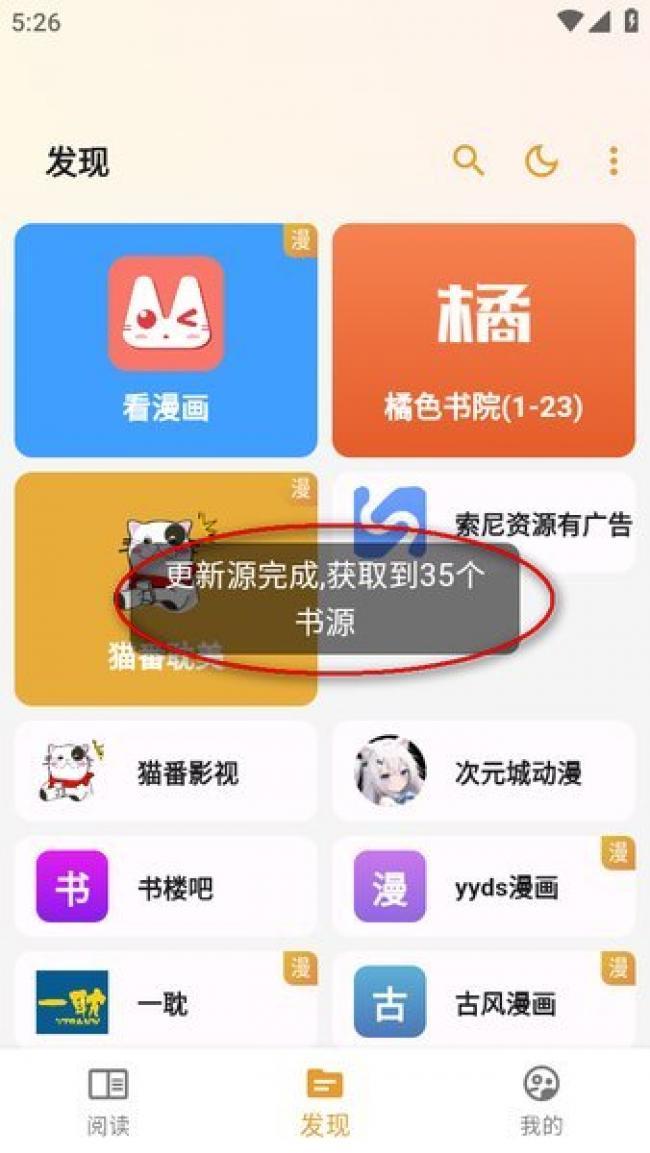Switch to the 阅读 tab
This screenshot has width=650, height=1153.
[x=108, y=1100]
